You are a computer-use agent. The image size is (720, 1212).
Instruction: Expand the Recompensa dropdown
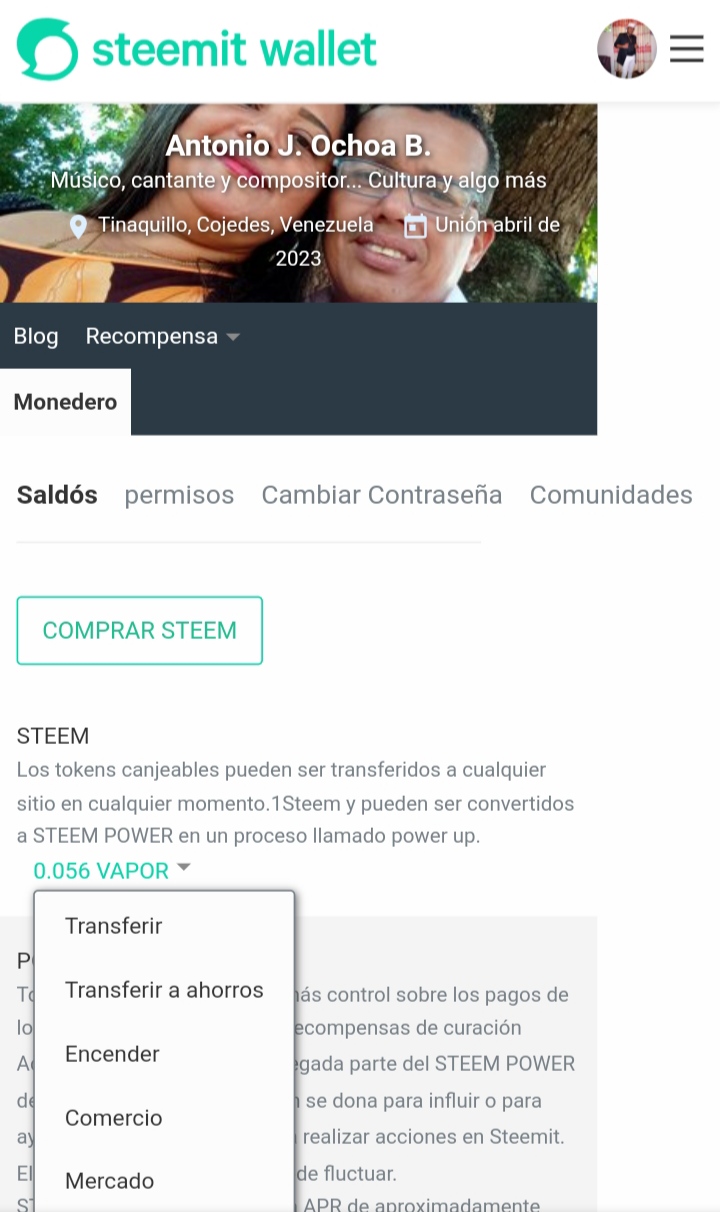pos(163,336)
